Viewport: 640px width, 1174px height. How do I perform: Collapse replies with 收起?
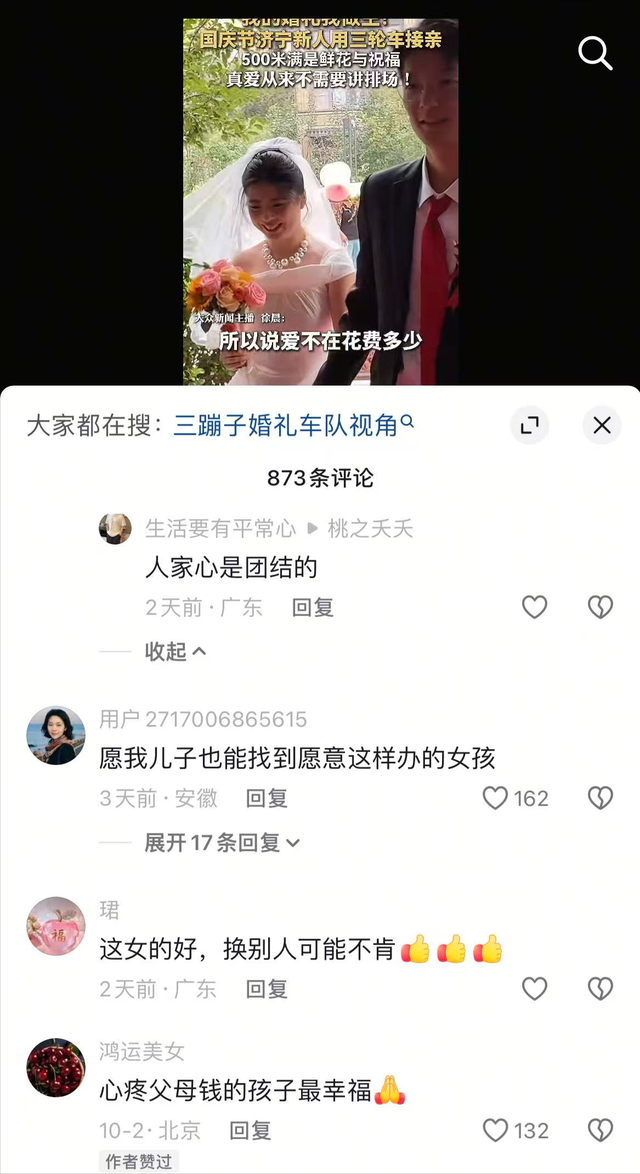pyautogui.click(x=175, y=651)
